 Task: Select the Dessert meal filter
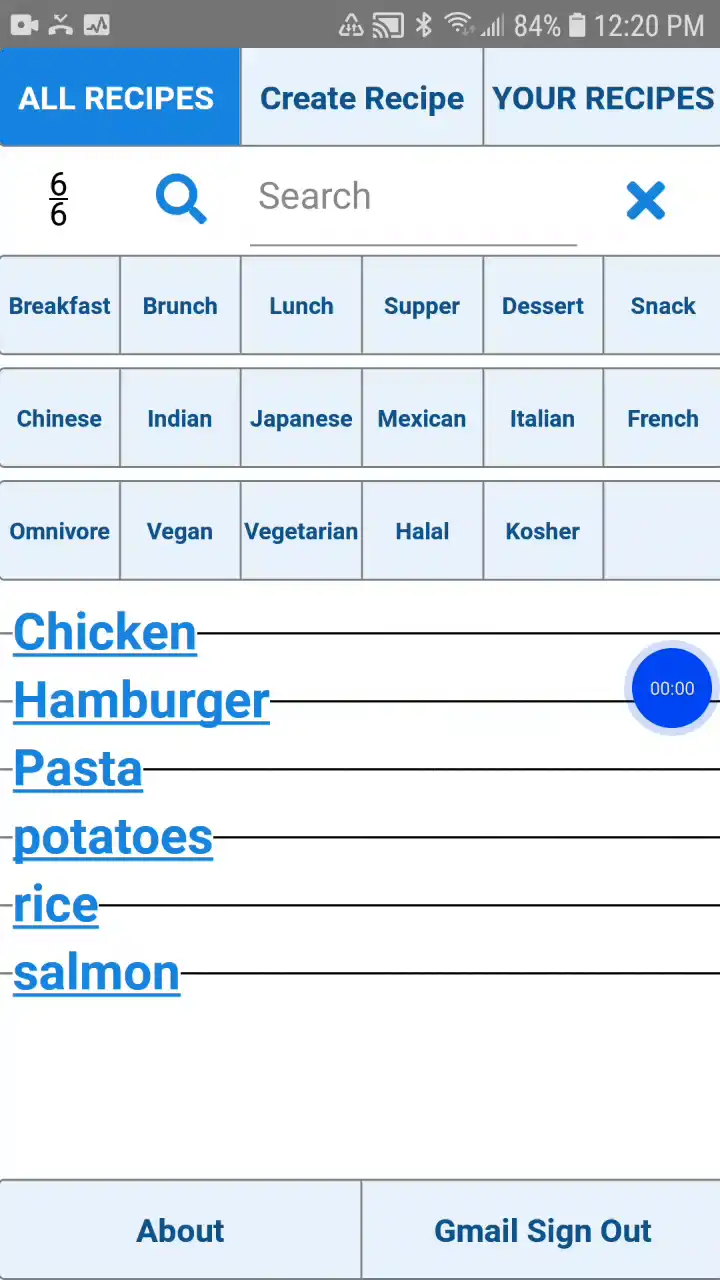[x=543, y=306]
